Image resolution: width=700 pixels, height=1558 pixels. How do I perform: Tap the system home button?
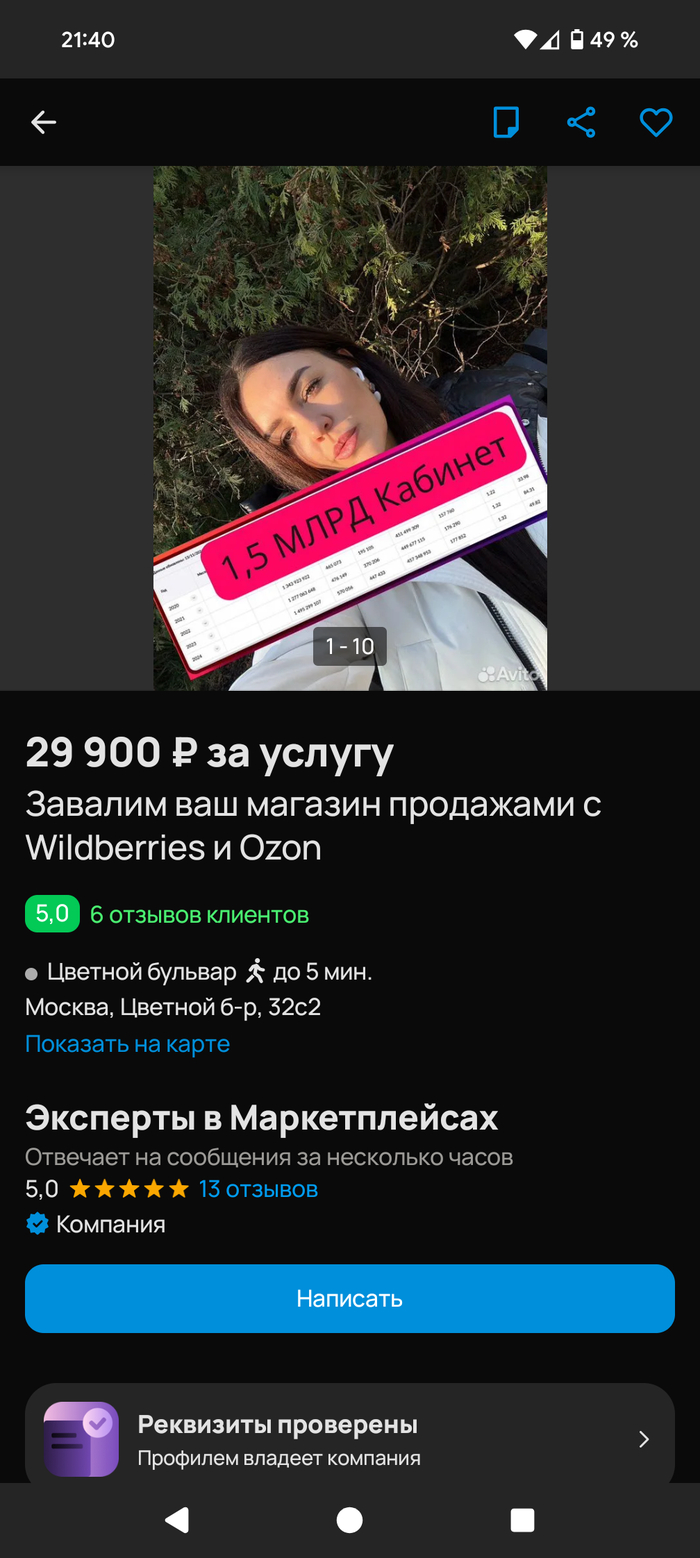click(x=350, y=1520)
